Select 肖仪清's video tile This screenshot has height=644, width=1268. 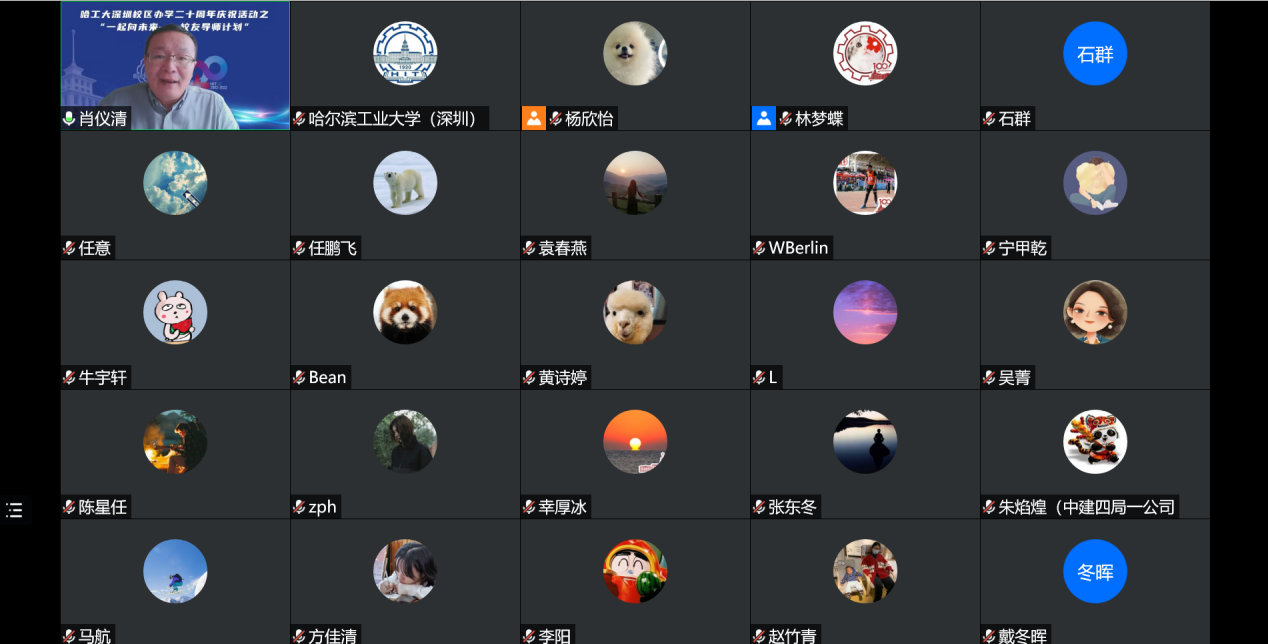tap(175, 65)
